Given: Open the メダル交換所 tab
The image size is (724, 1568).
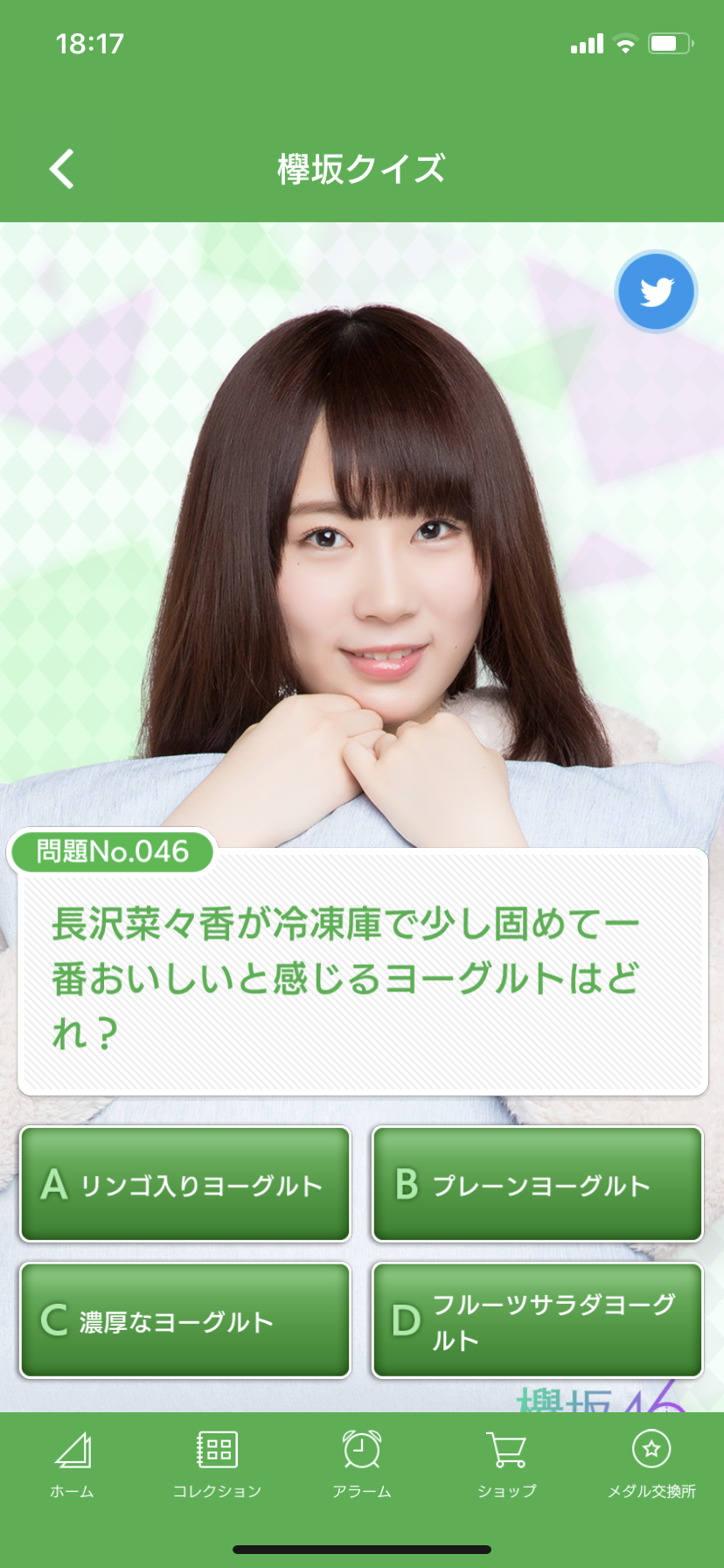Looking at the screenshot, I should tap(651, 1465).
